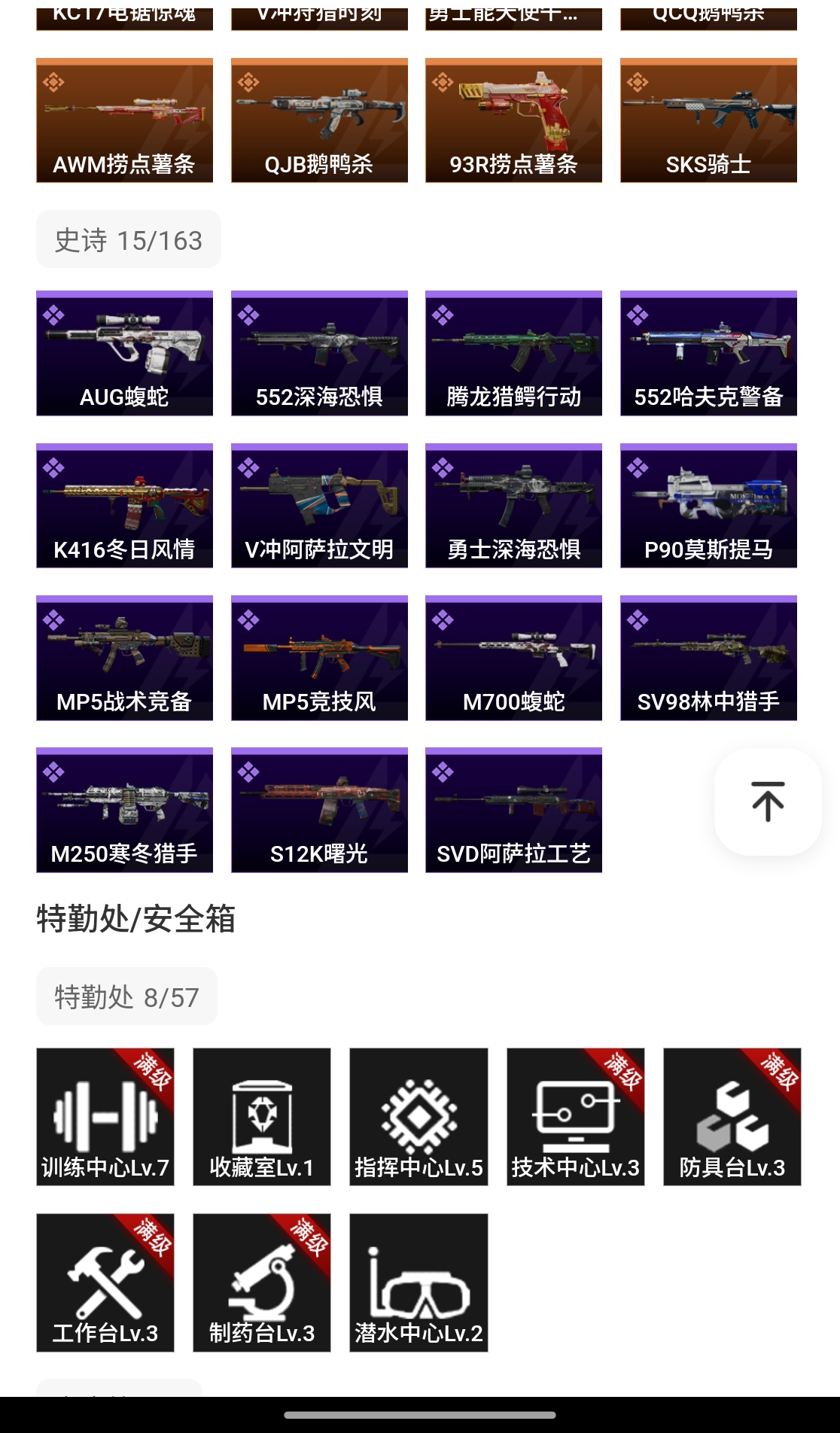Tap the SVD阿萨拉工艺 skin tile
The height and width of the screenshot is (1433, 840).
coord(513,810)
